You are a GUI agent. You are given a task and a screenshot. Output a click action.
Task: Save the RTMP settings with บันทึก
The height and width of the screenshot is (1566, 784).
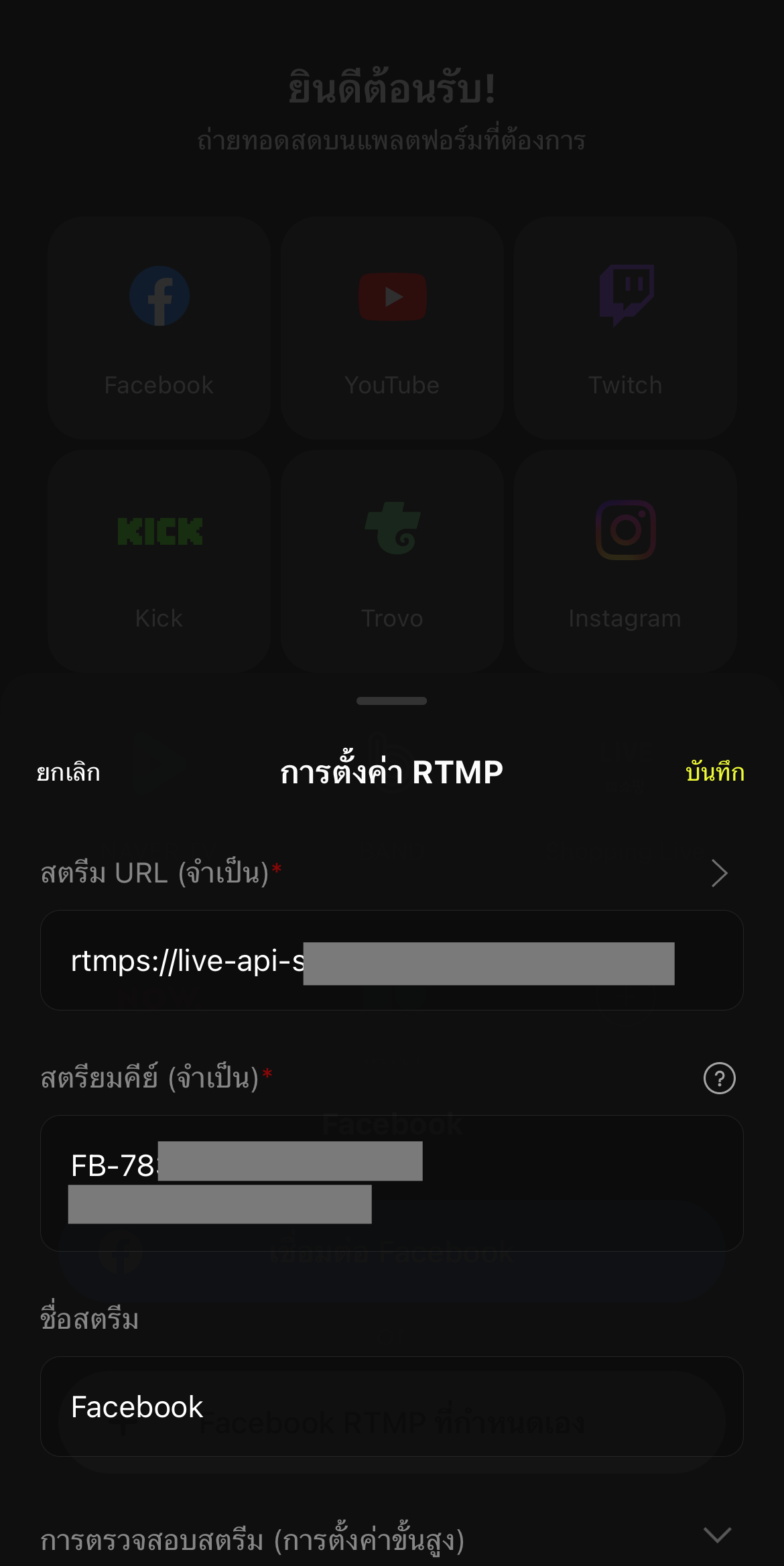click(x=715, y=773)
